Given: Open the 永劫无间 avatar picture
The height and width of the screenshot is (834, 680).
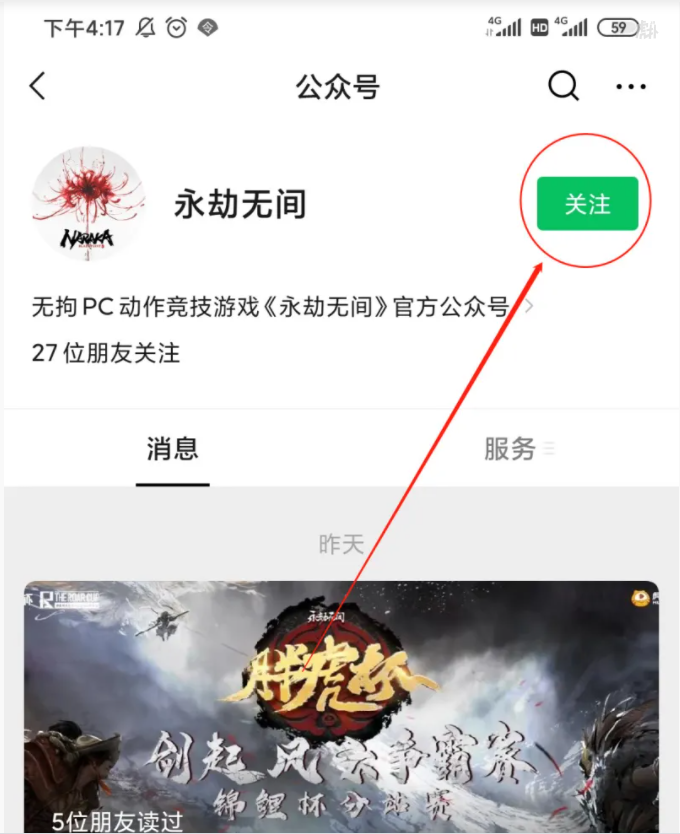Looking at the screenshot, I should tap(89, 204).
